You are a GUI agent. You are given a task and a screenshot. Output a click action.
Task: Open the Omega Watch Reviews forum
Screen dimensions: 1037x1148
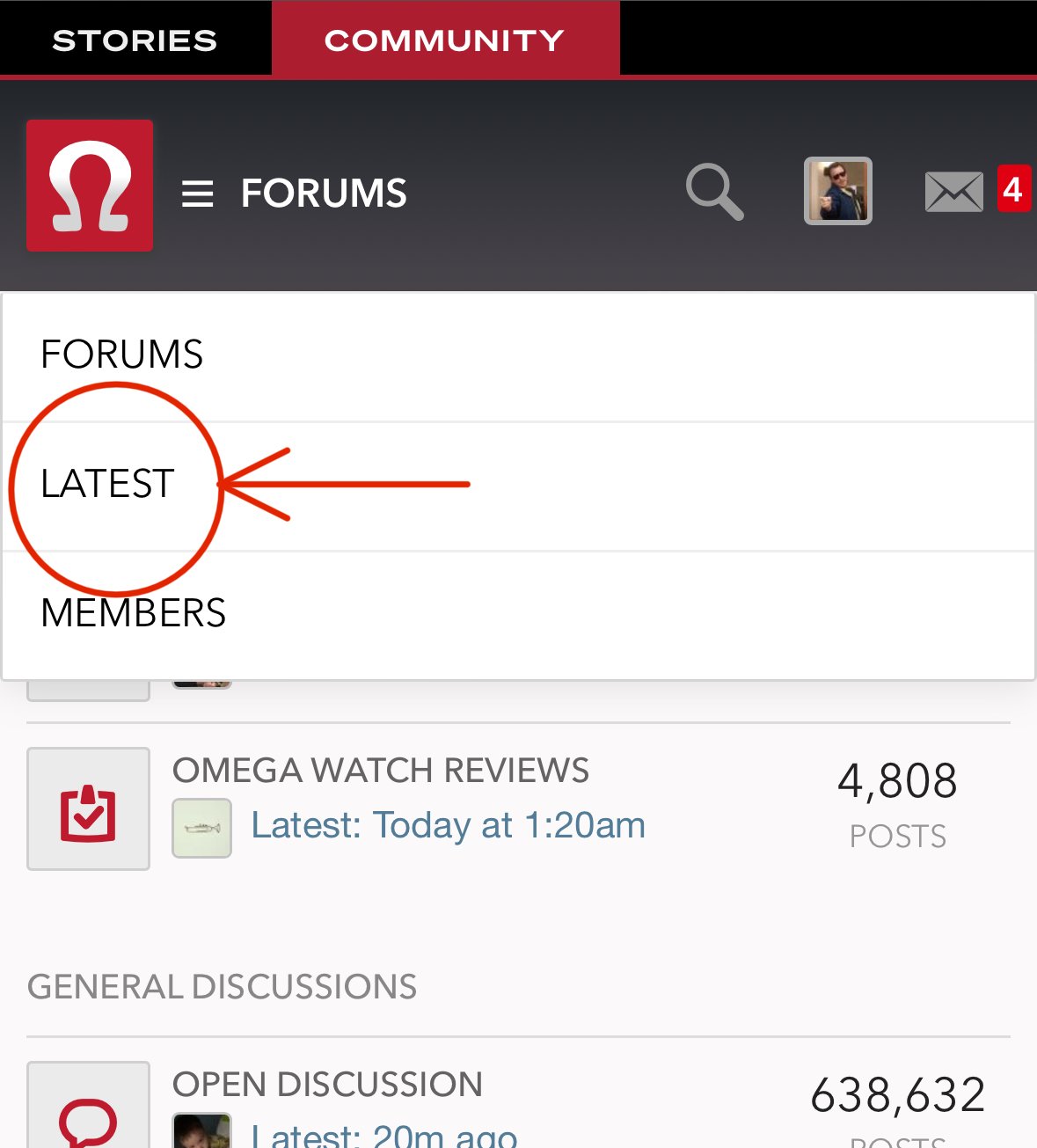(x=380, y=771)
